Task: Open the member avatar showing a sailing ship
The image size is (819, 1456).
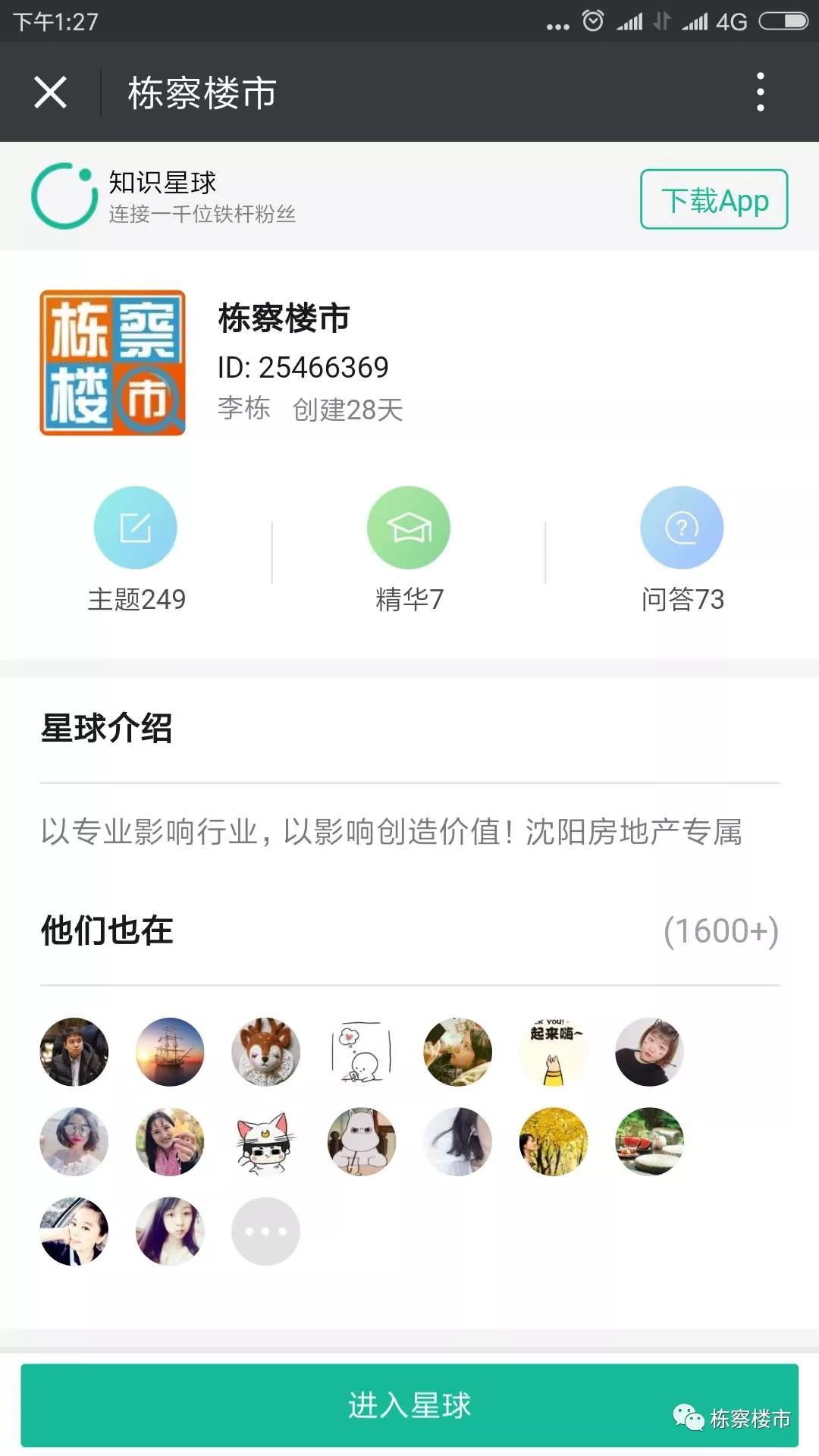Action: click(170, 1052)
